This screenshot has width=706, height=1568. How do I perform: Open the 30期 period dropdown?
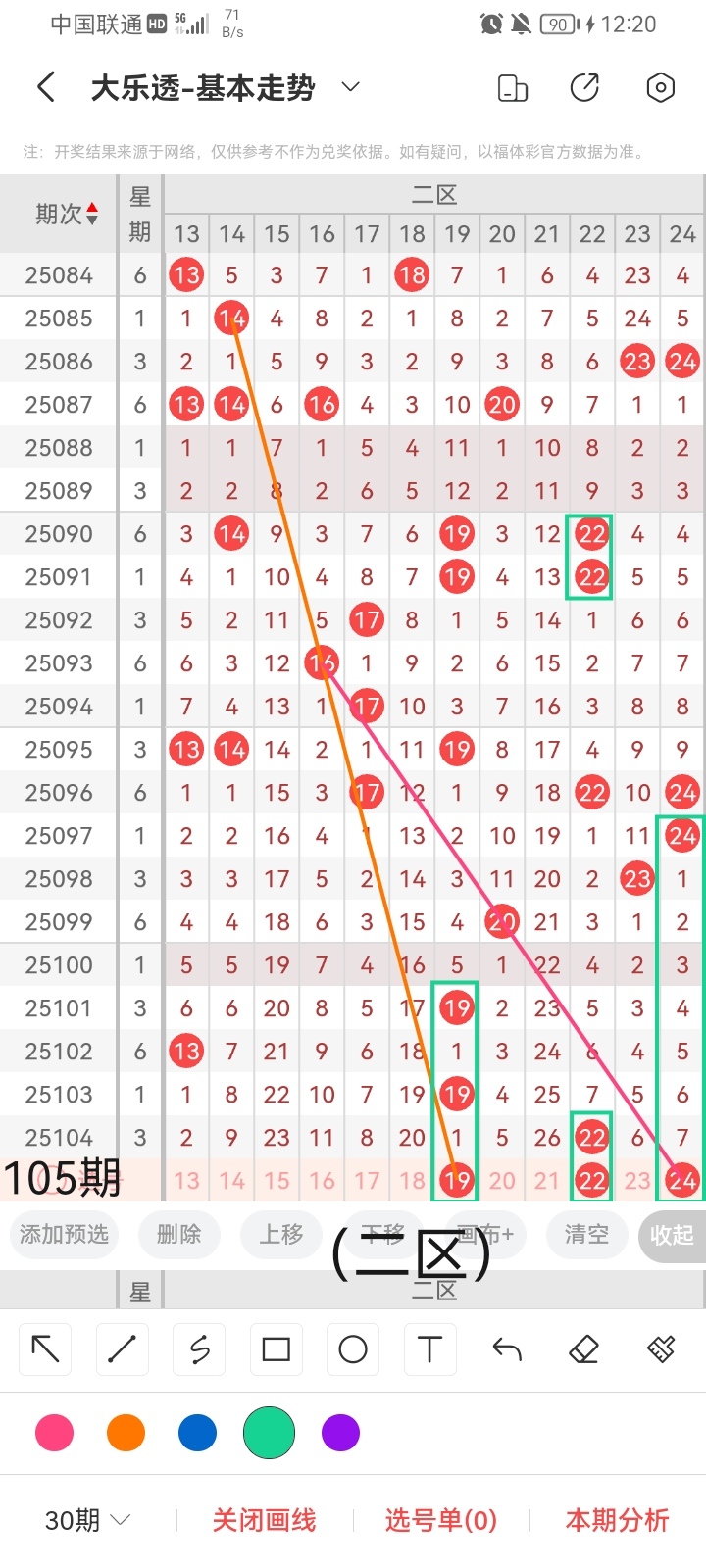(x=88, y=1520)
